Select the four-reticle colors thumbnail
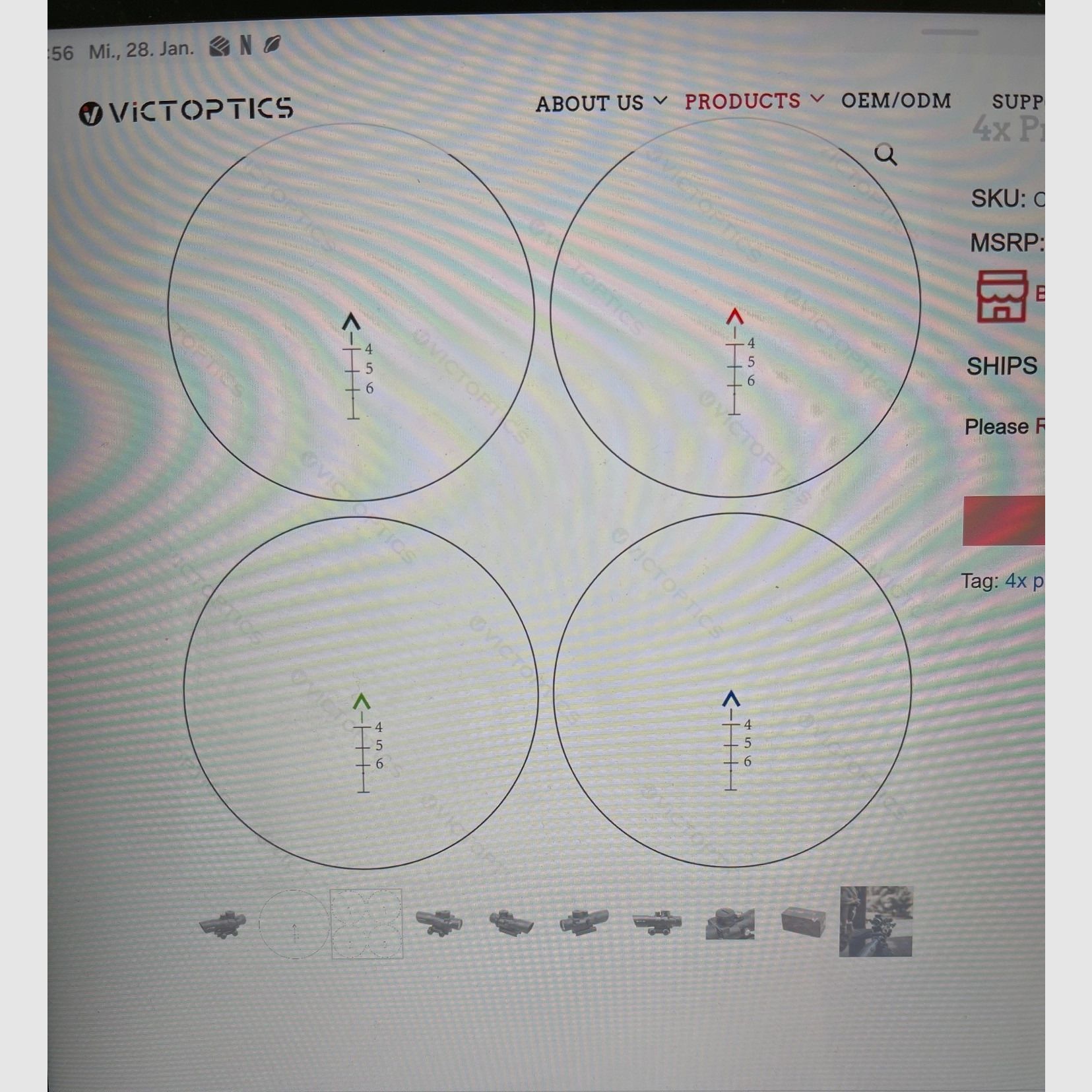The width and height of the screenshot is (1092, 1092). (x=366, y=923)
